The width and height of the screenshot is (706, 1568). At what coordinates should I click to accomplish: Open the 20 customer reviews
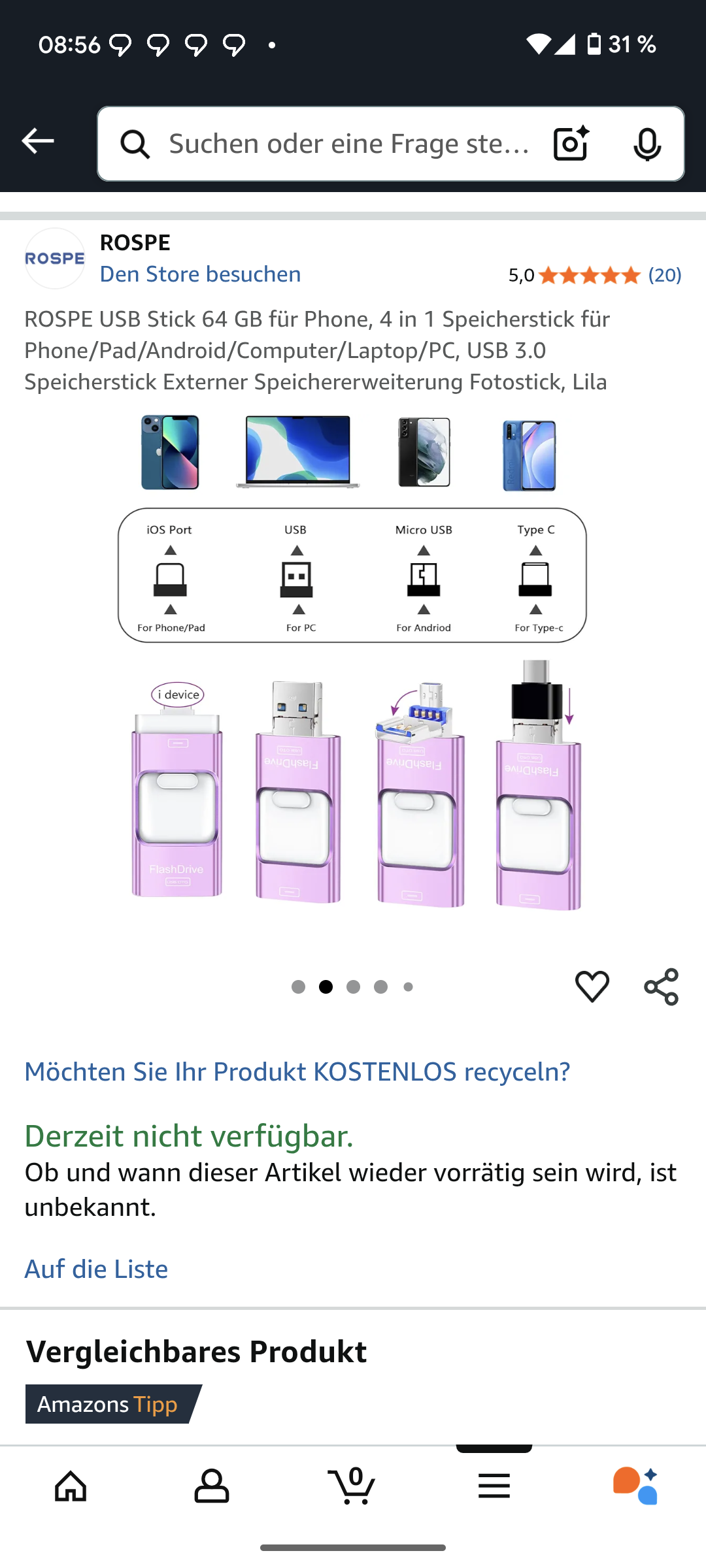tap(664, 275)
